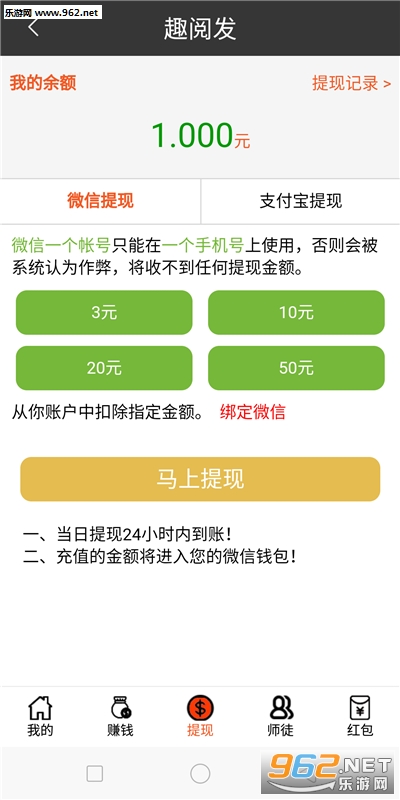Tap the system home circle button
The height and width of the screenshot is (800, 400).
point(200,773)
